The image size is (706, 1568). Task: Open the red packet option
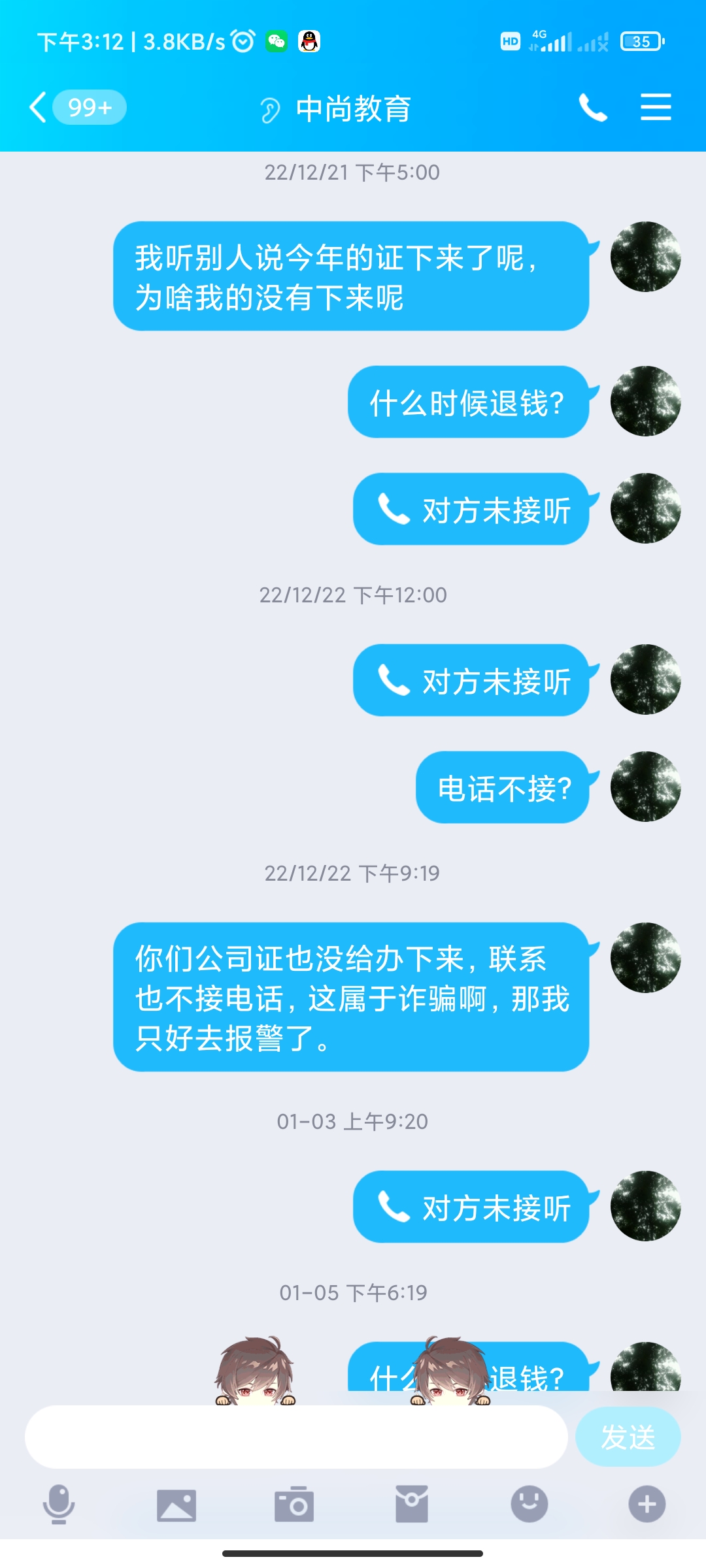coord(412,1504)
